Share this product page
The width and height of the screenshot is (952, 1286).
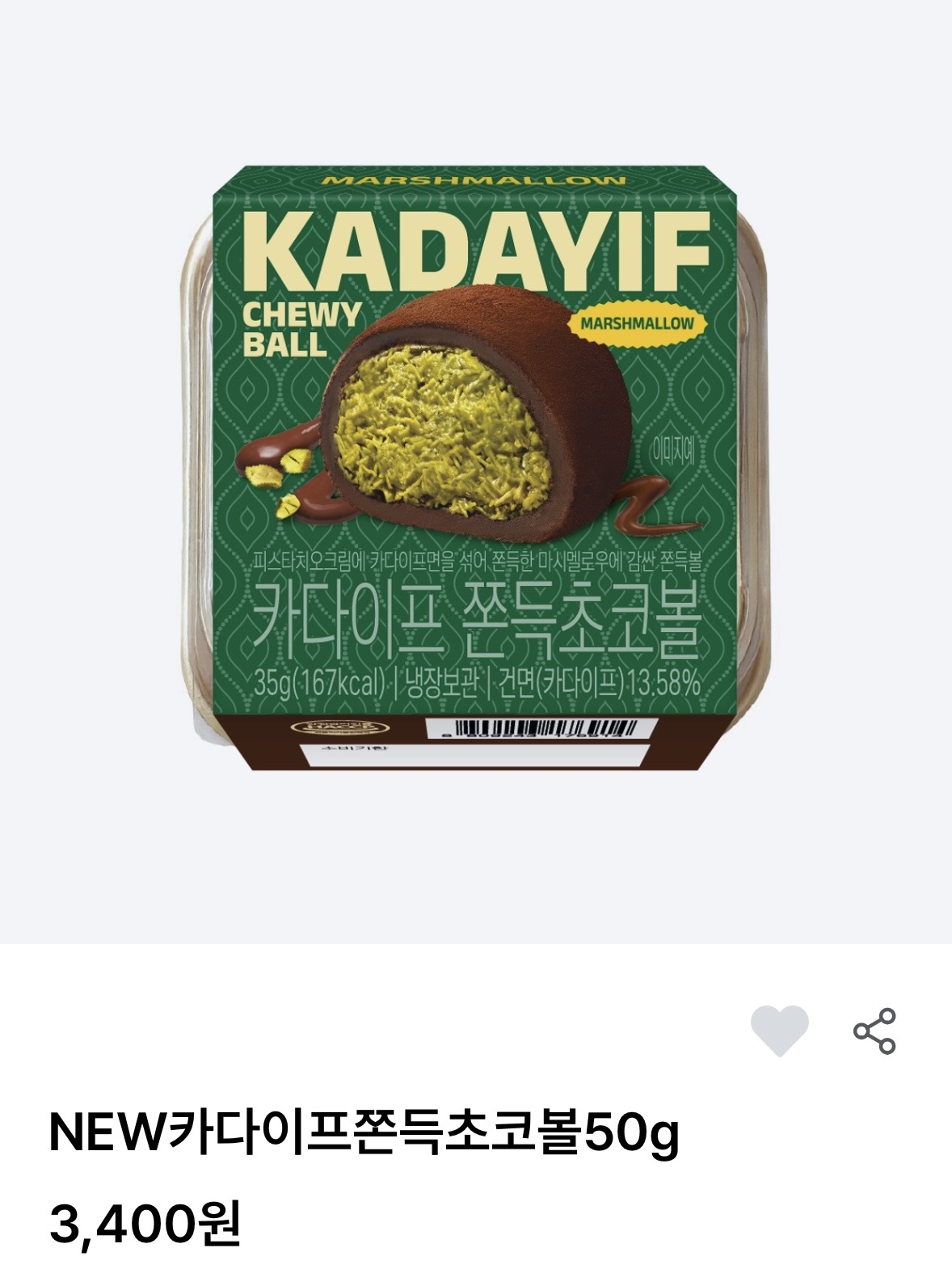click(874, 1031)
